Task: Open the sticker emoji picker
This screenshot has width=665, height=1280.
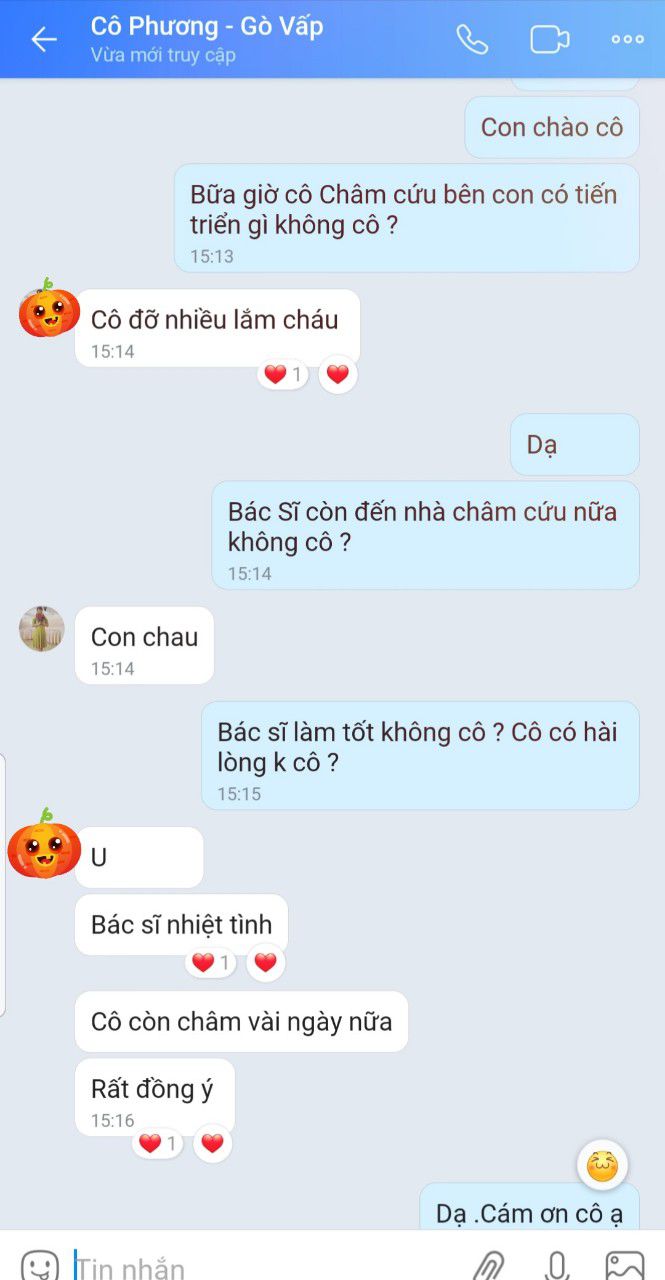Action: (40, 1266)
